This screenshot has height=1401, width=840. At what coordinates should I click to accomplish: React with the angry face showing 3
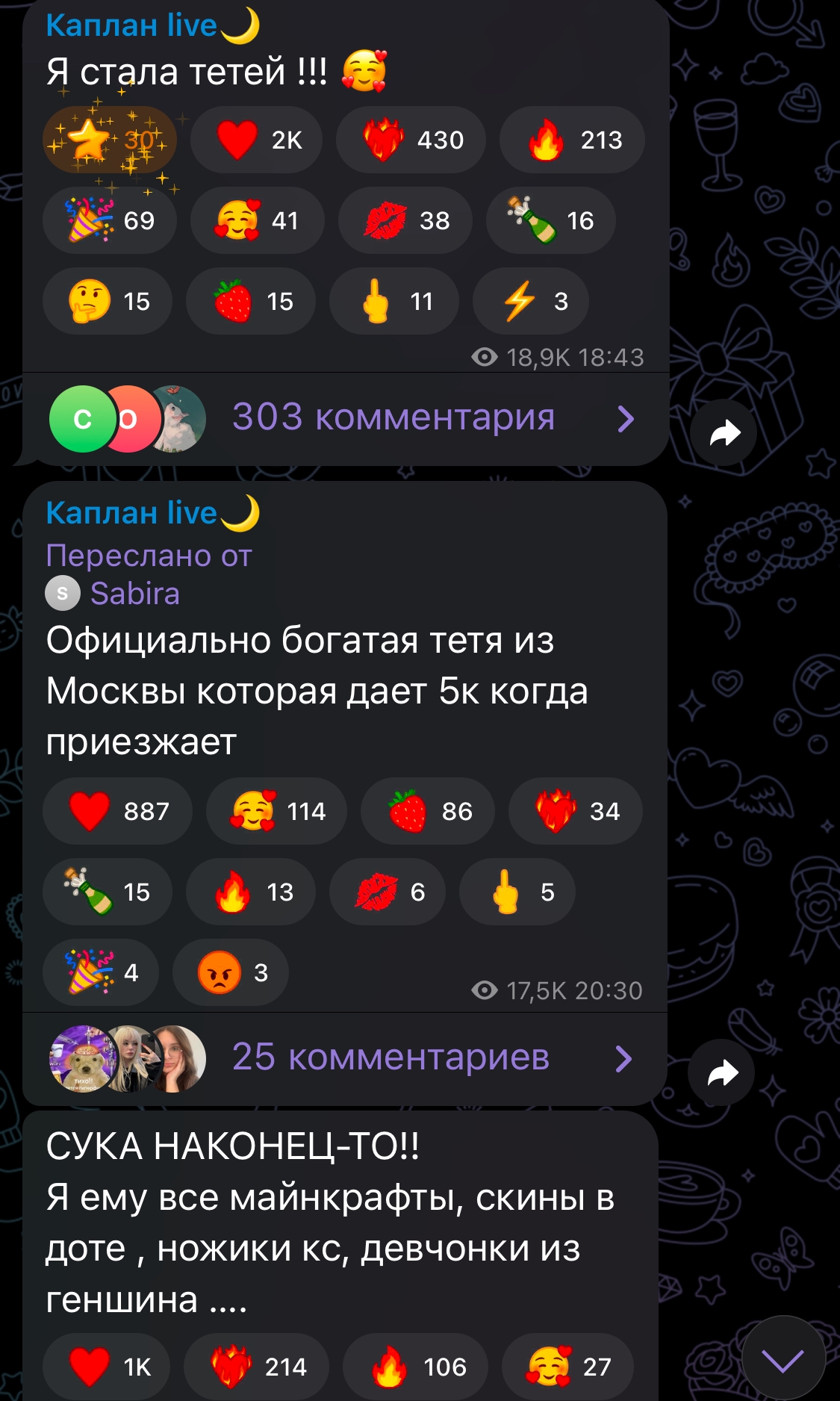(231, 972)
